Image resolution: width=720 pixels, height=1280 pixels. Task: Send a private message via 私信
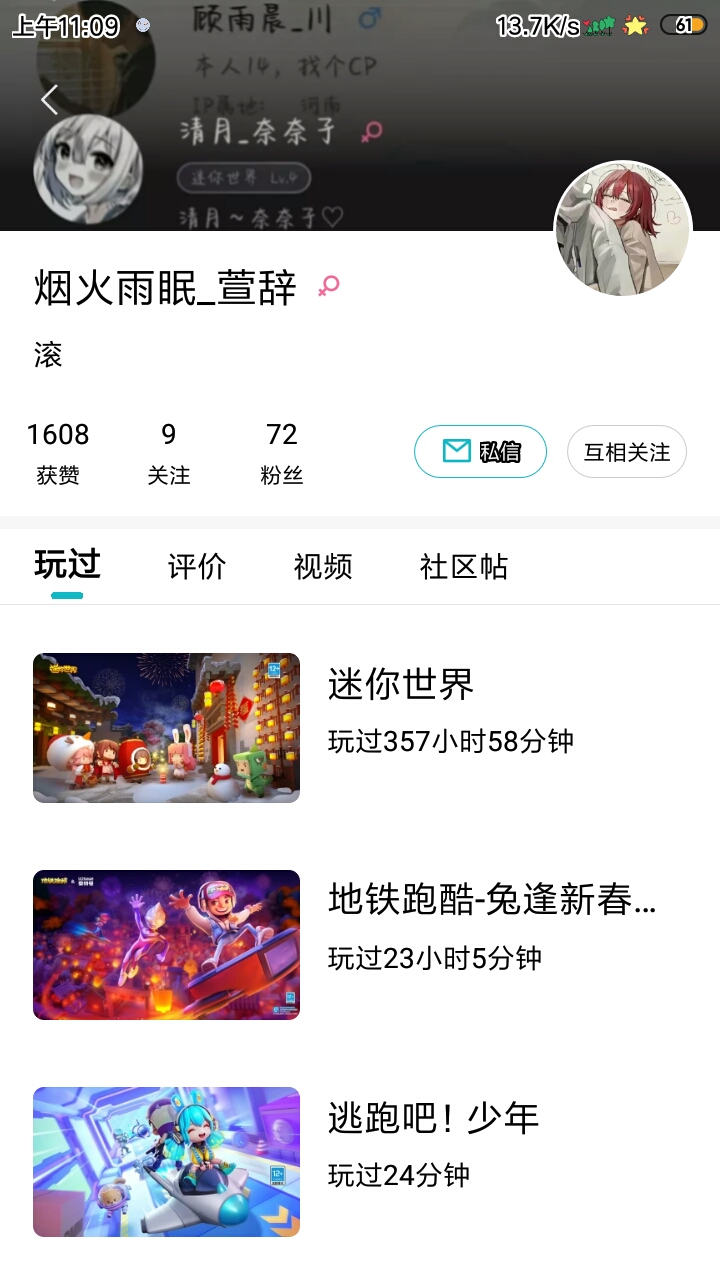coord(481,452)
